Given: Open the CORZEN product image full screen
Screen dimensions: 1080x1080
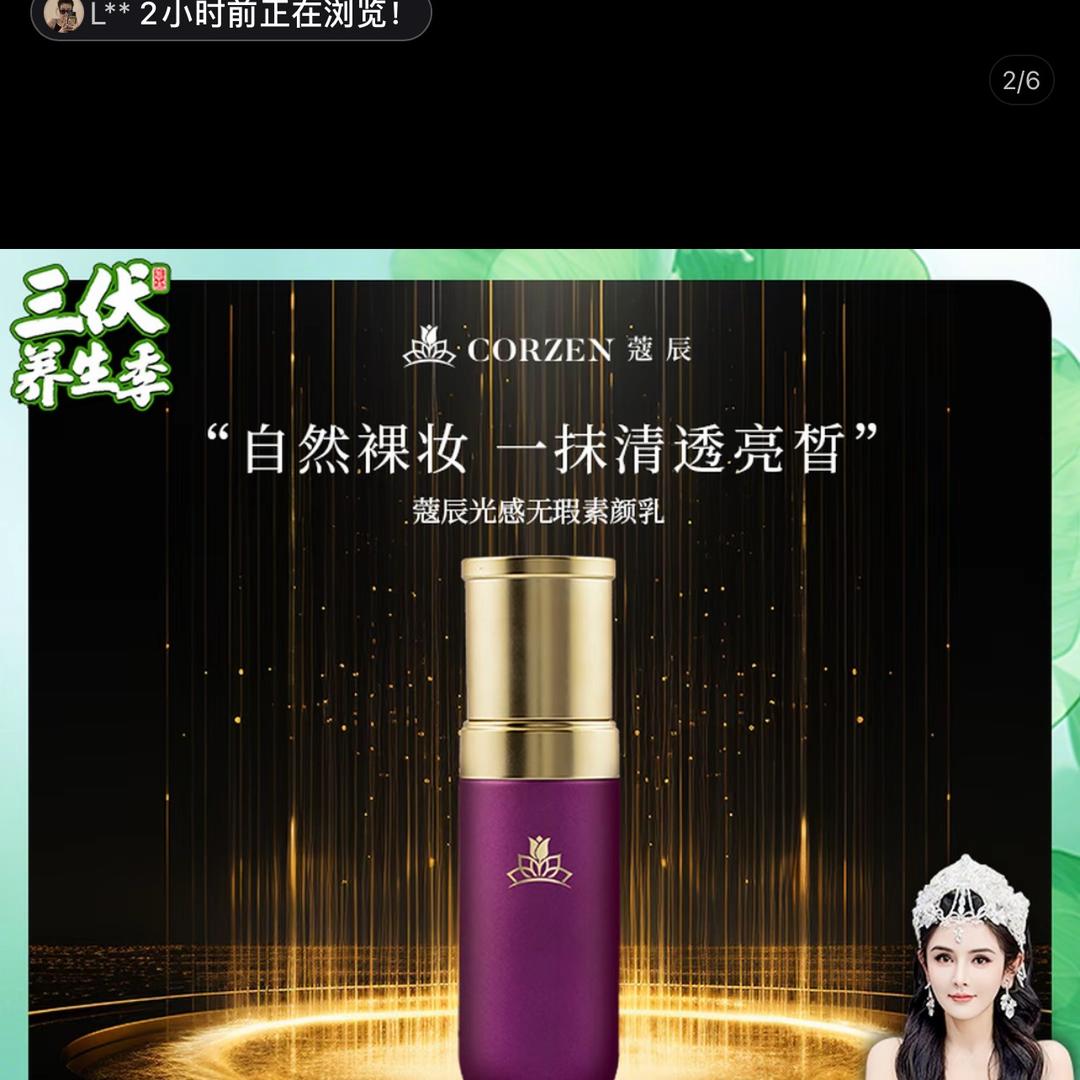Looking at the screenshot, I should click(540, 664).
